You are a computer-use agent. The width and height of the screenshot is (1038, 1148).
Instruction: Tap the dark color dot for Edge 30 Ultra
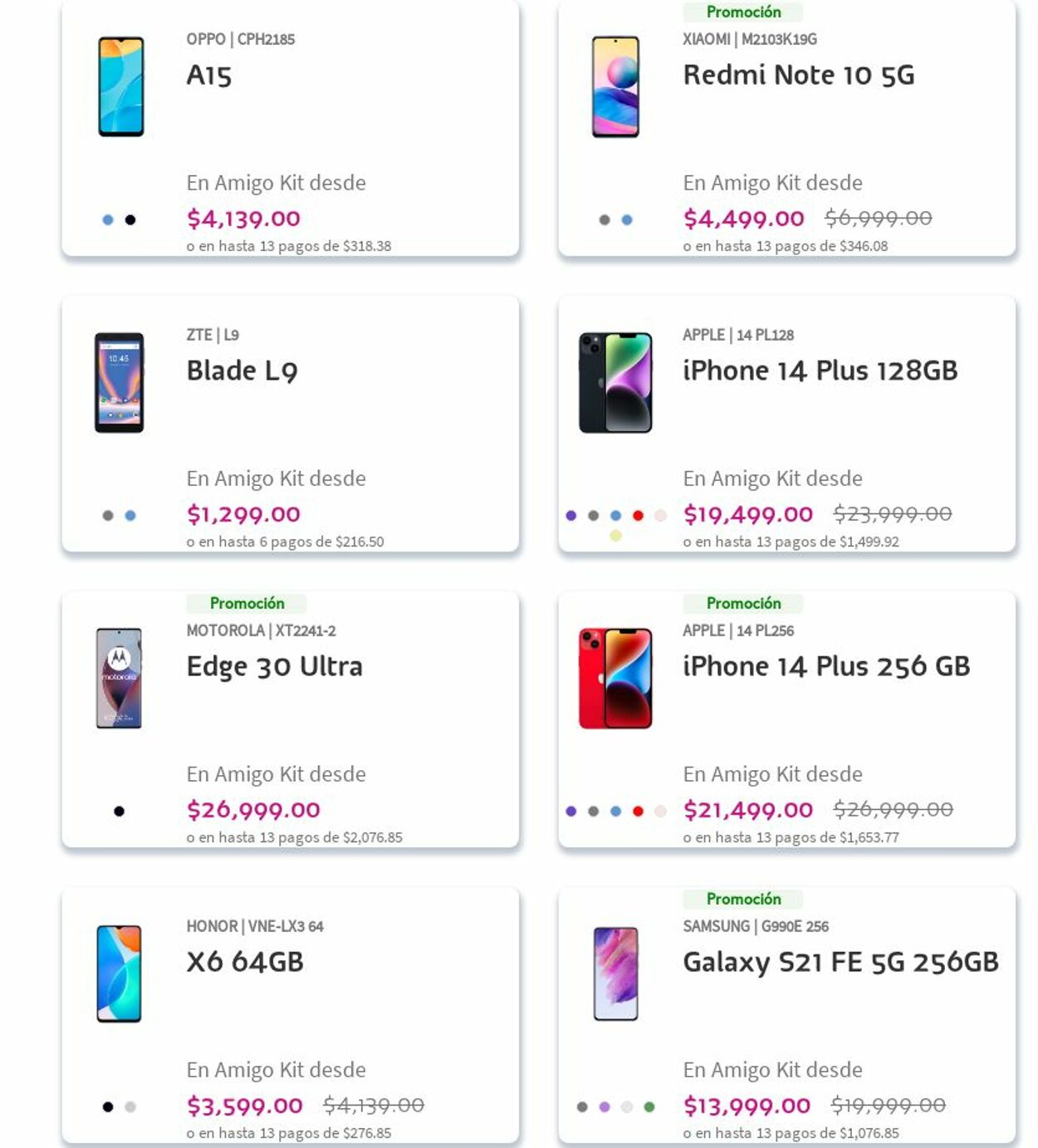click(119, 812)
